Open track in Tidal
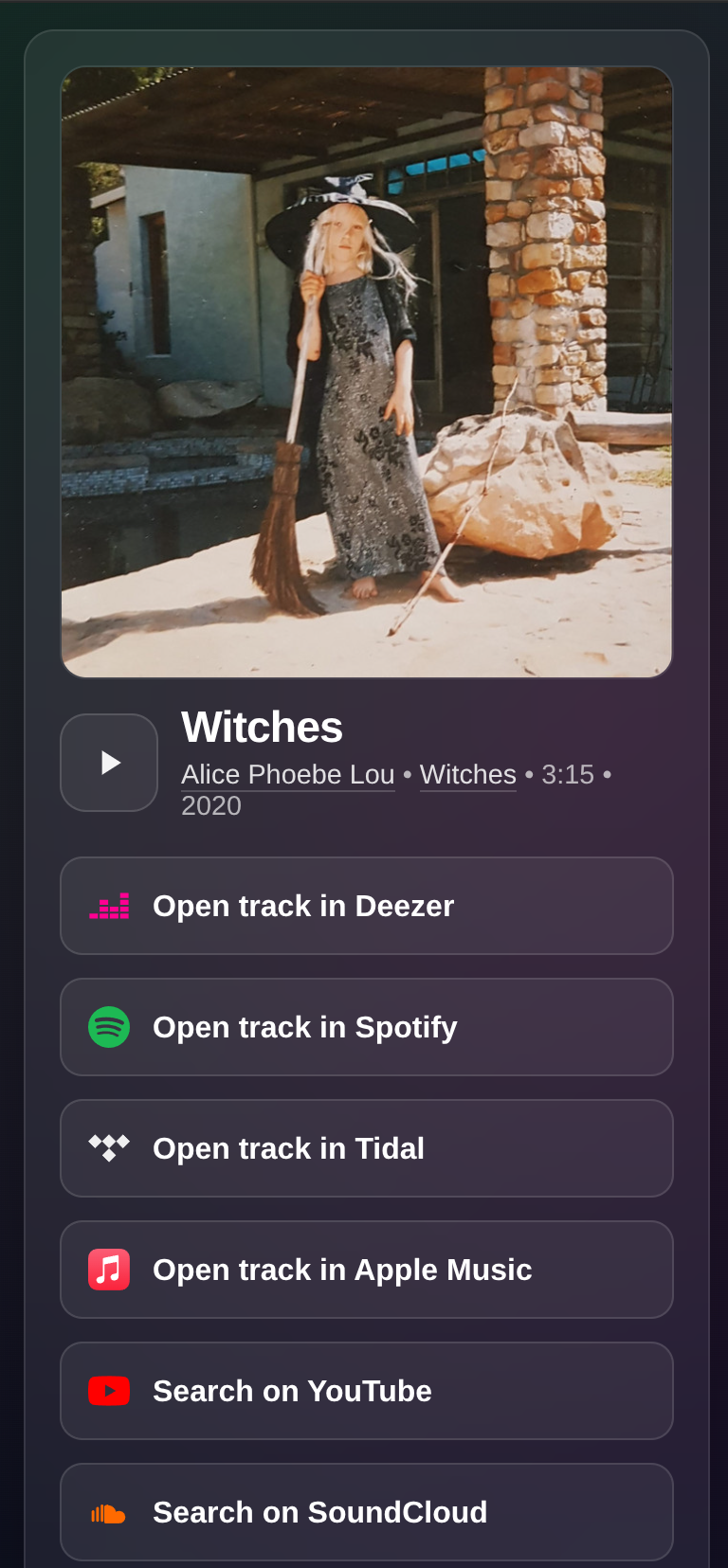Viewport: 728px width, 1568px height. click(x=366, y=1148)
